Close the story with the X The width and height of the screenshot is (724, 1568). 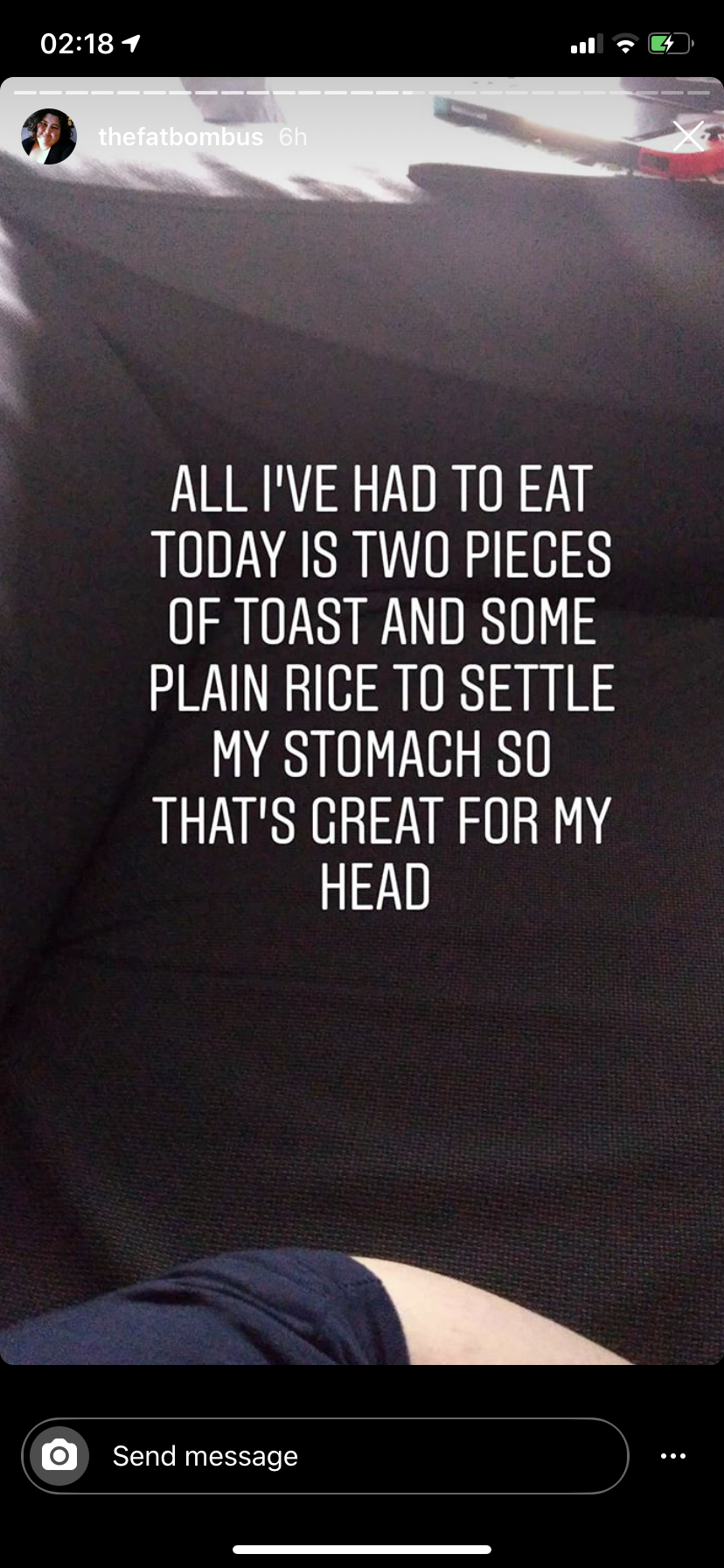[688, 136]
